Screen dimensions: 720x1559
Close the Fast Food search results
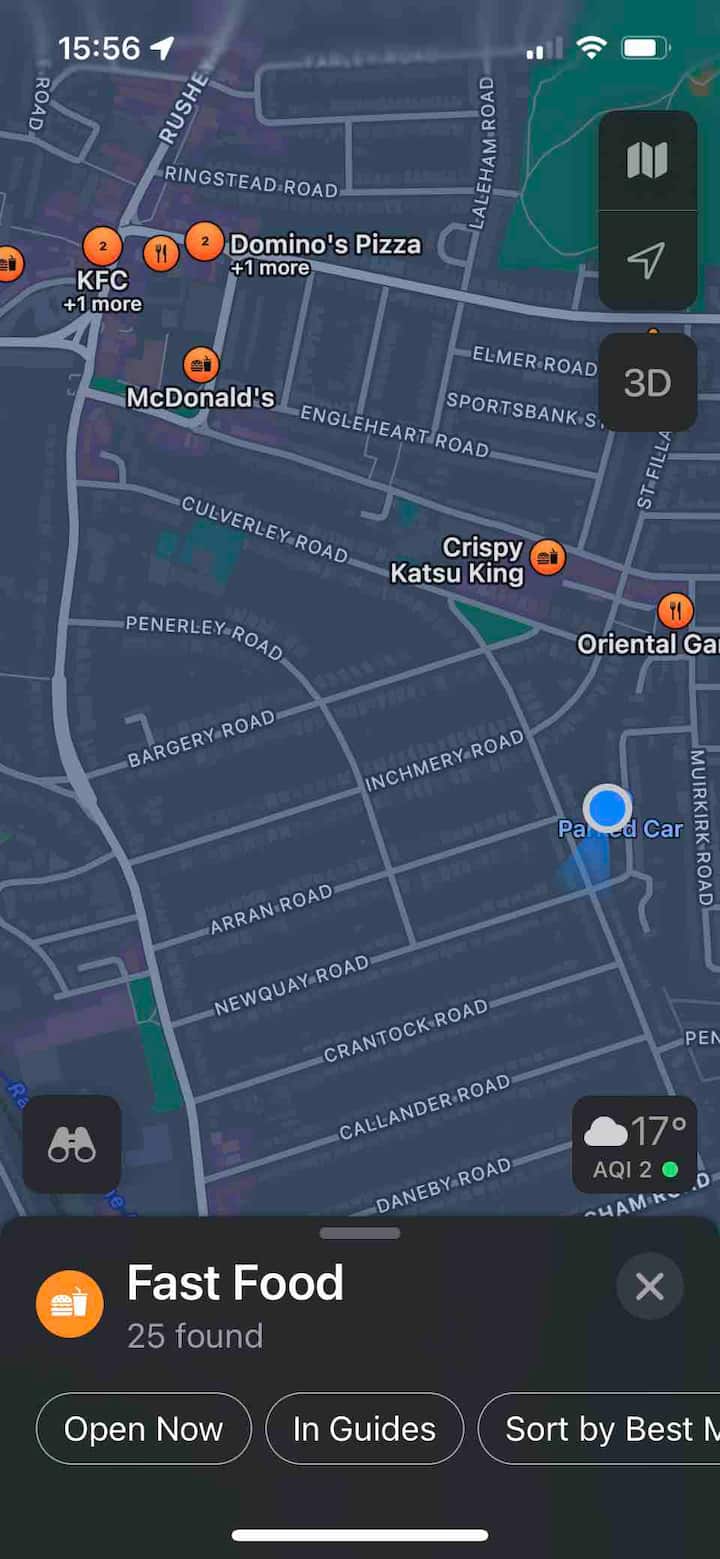649,1286
